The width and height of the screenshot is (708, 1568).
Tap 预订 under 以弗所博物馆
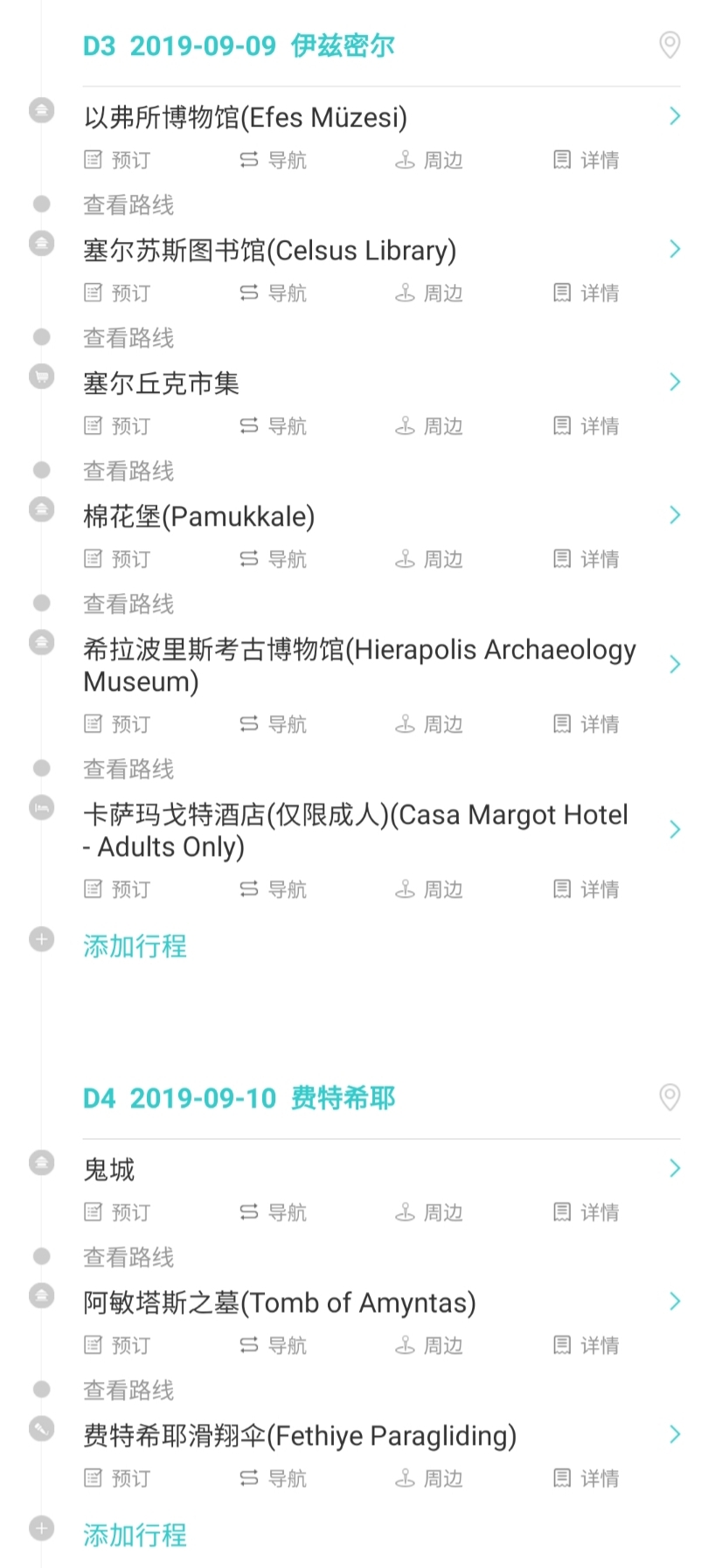pos(118,160)
